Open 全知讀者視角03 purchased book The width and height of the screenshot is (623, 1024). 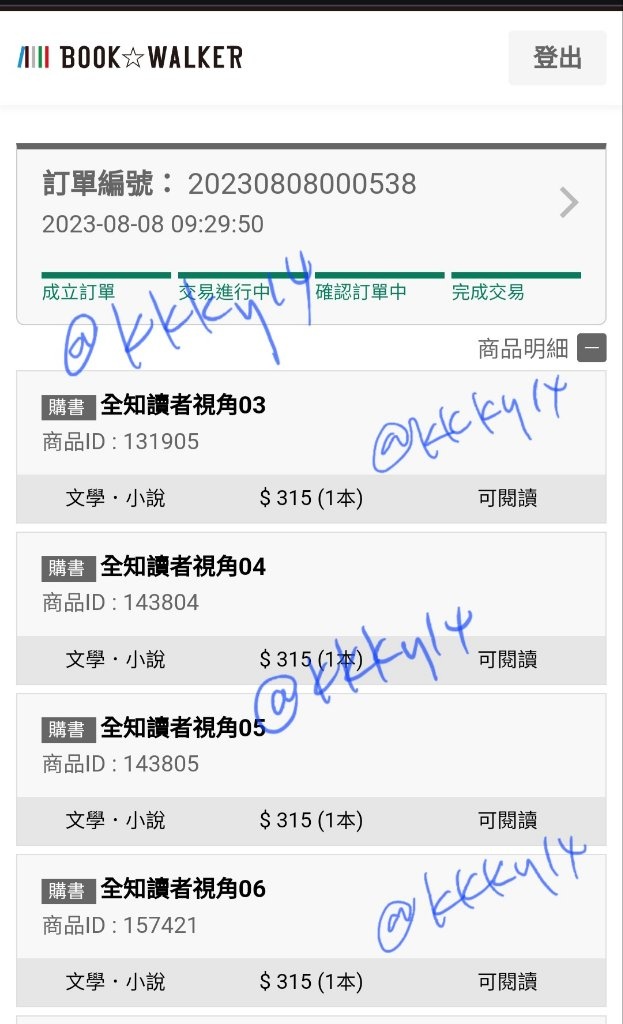tap(183, 405)
